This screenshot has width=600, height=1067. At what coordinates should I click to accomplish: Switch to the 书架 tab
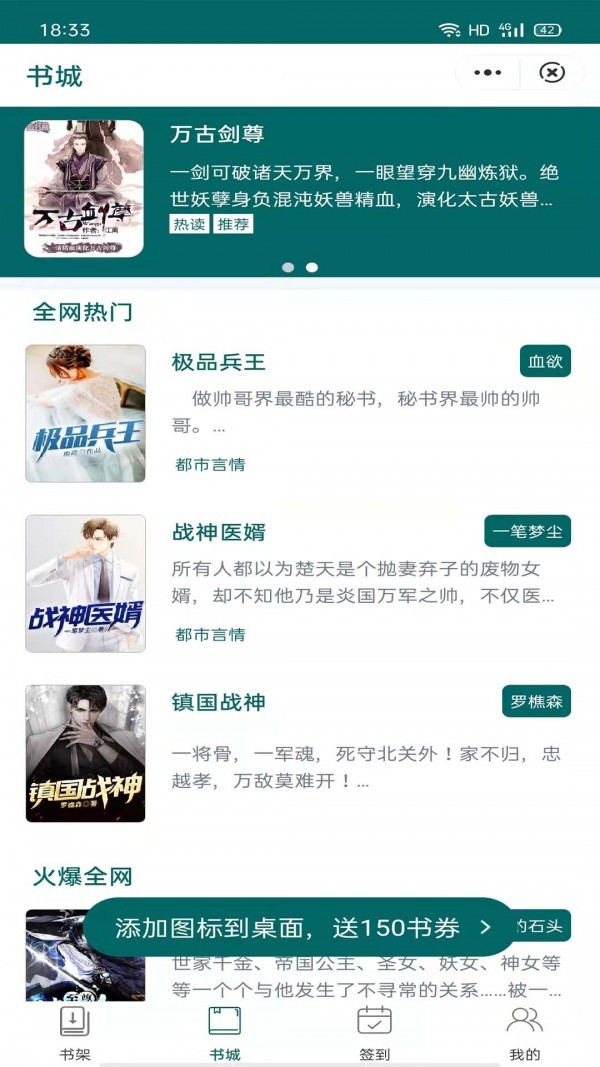(75, 1032)
